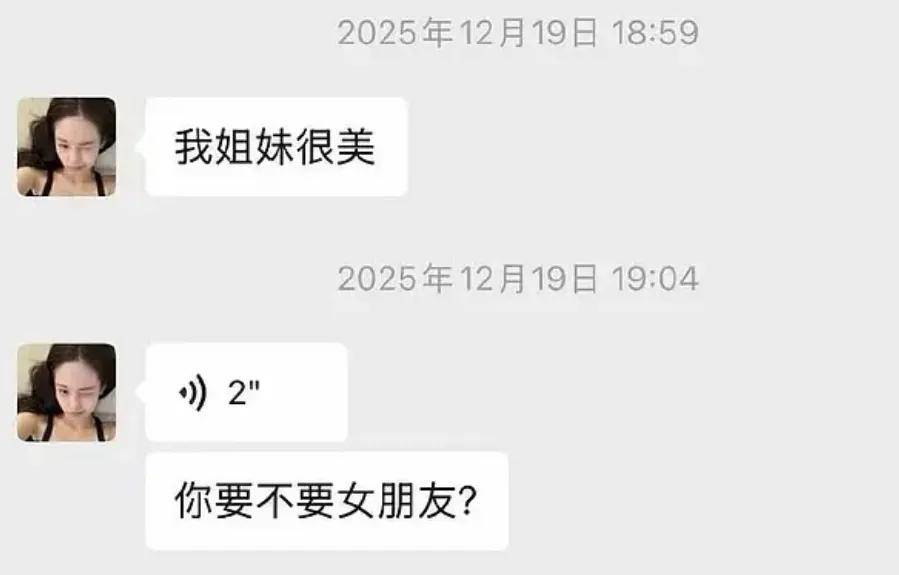Open sender's avatar beside the voice message
The width and height of the screenshot is (899, 575).
pyautogui.click(x=66, y=393)
